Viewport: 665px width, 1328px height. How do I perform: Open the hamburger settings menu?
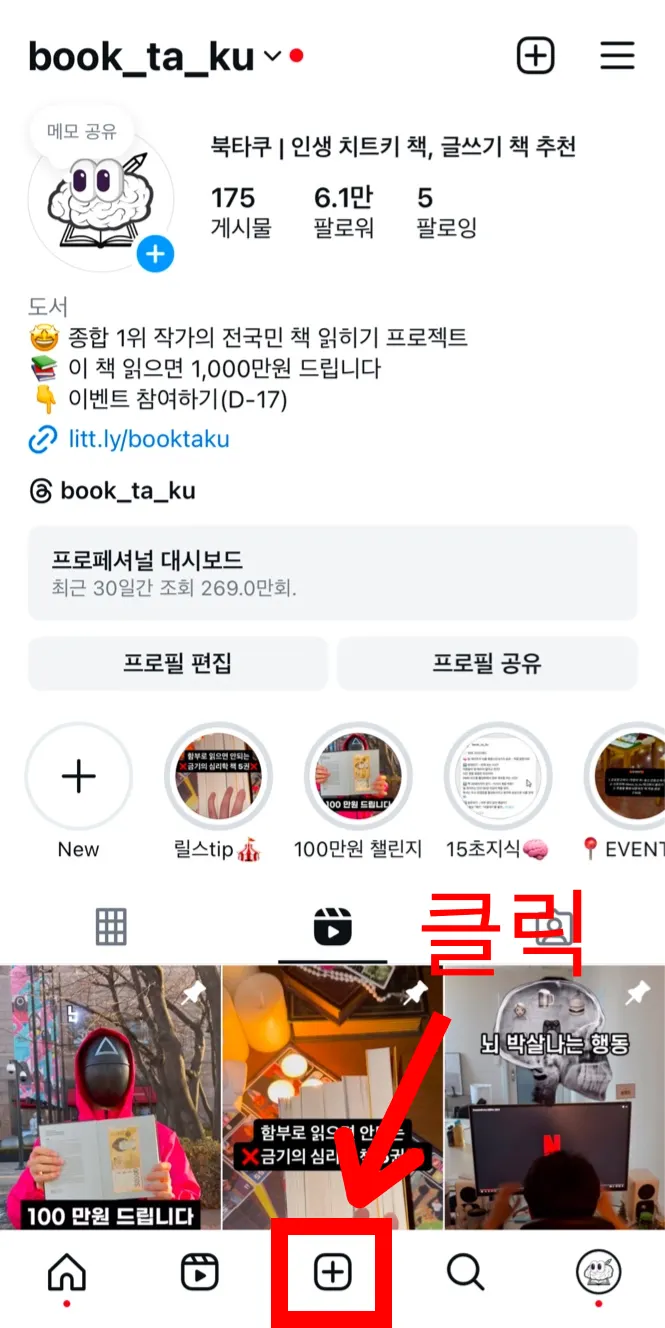617,56
